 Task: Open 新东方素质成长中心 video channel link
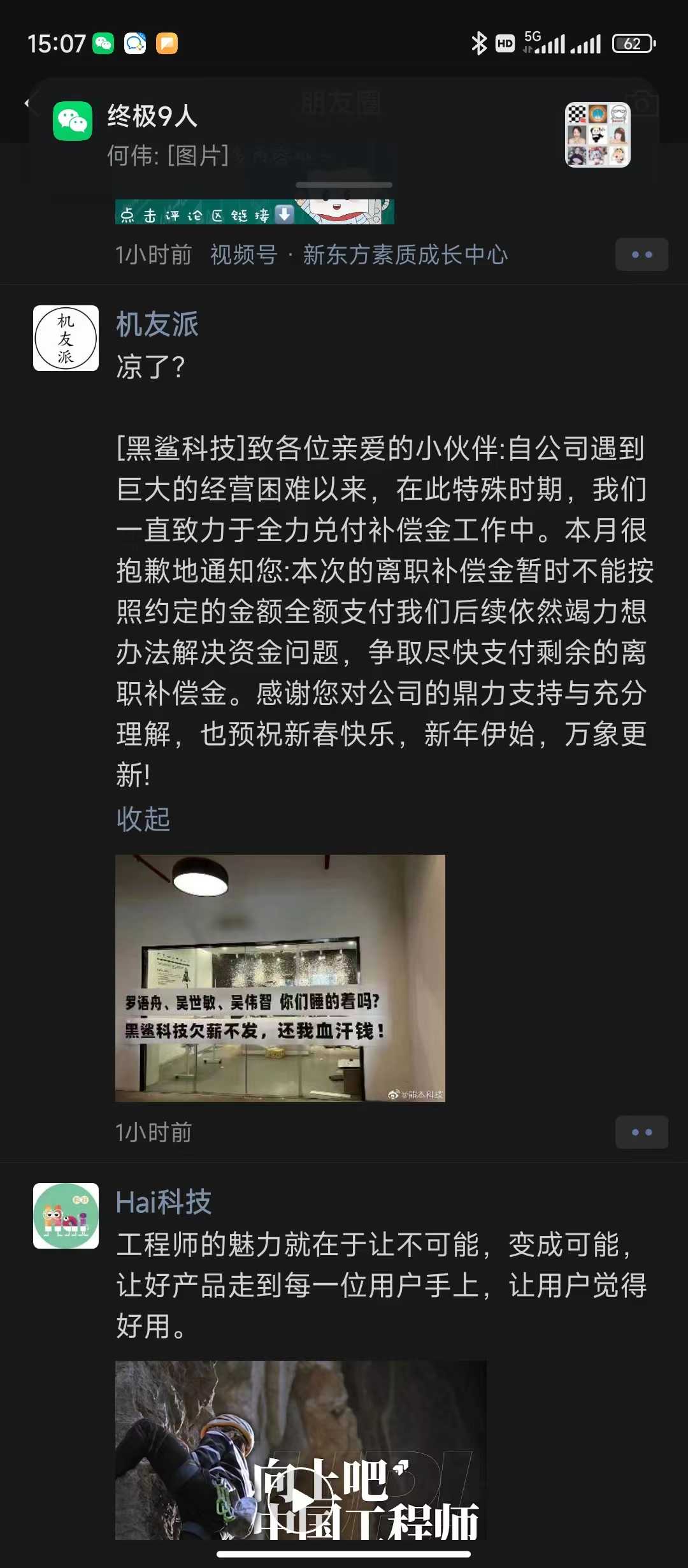pyautogui.click(x=405, y=255)
